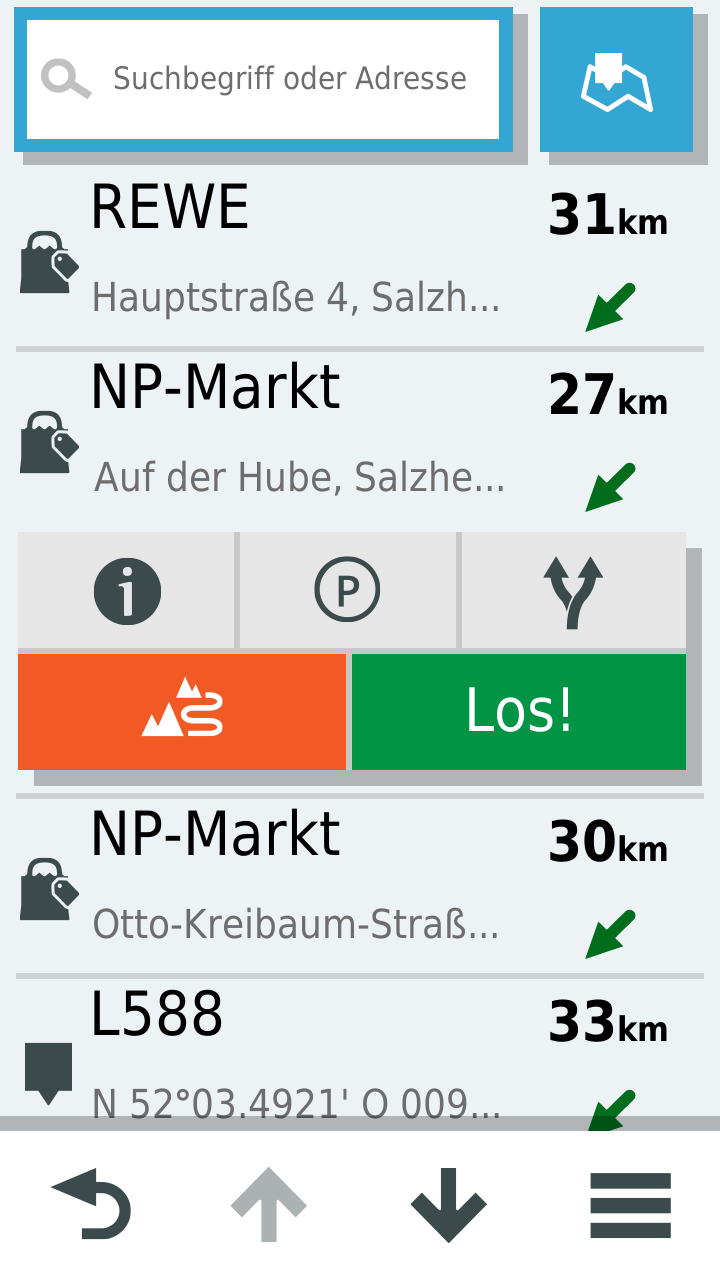Open the route options fork icon

573,590
